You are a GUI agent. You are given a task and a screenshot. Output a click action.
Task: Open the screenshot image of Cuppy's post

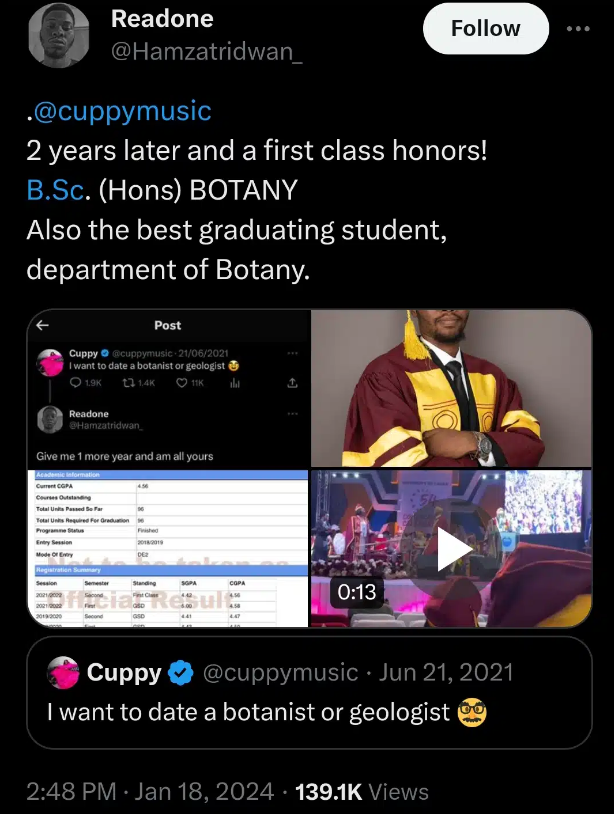[x=168, y=468]
